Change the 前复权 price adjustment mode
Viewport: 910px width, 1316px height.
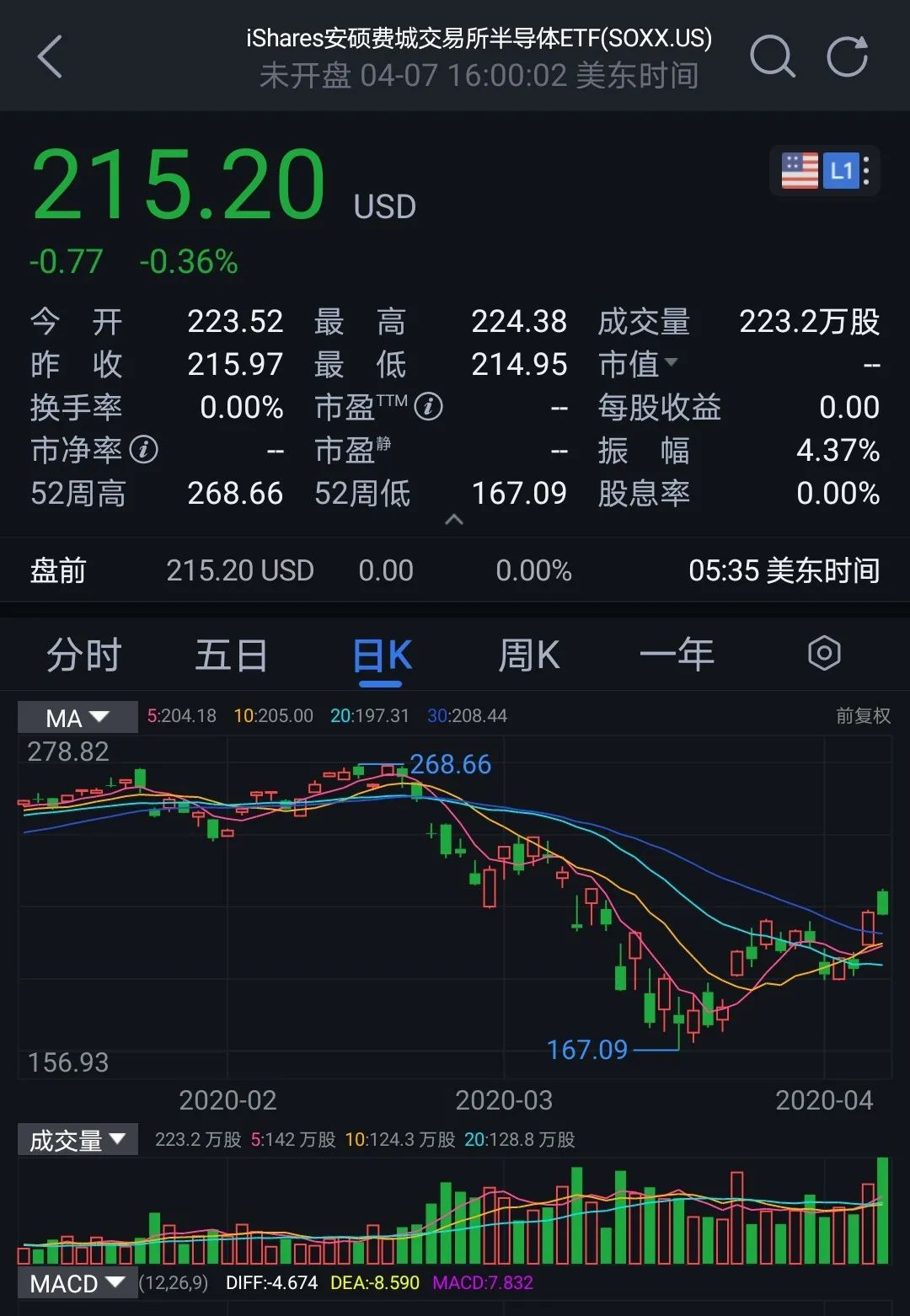(x=862, y=716)
